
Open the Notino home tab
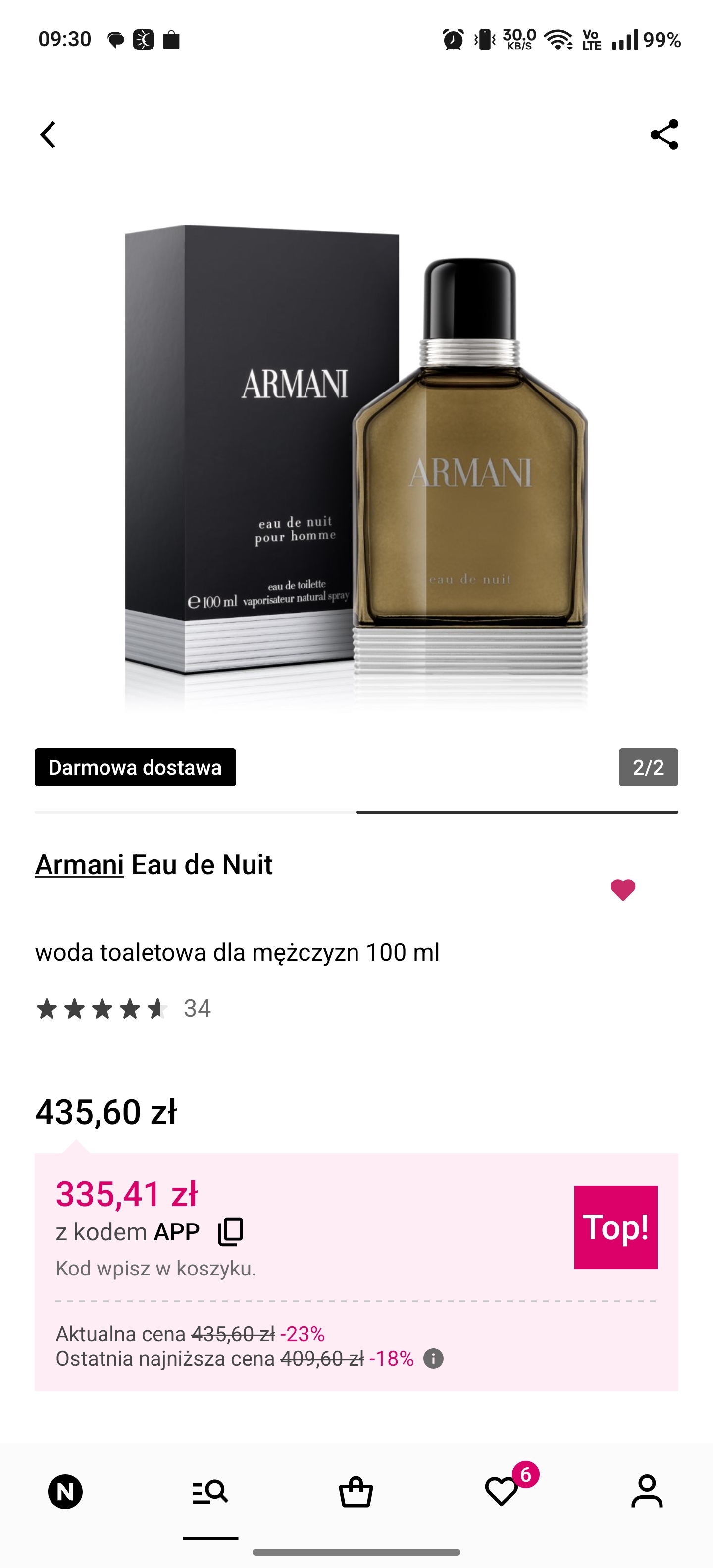point(65,1492)
